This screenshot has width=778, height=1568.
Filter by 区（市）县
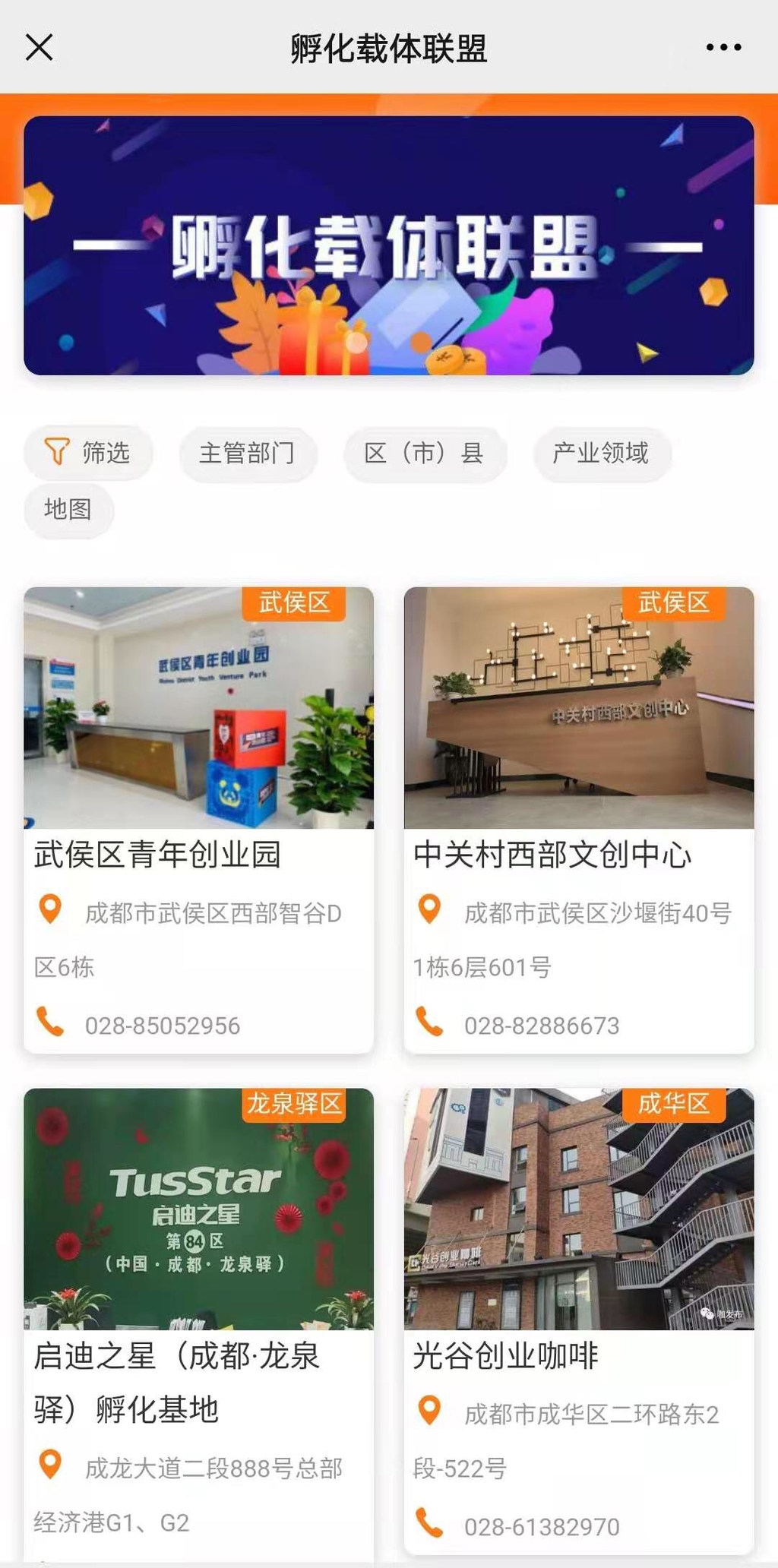pos(424,453)
